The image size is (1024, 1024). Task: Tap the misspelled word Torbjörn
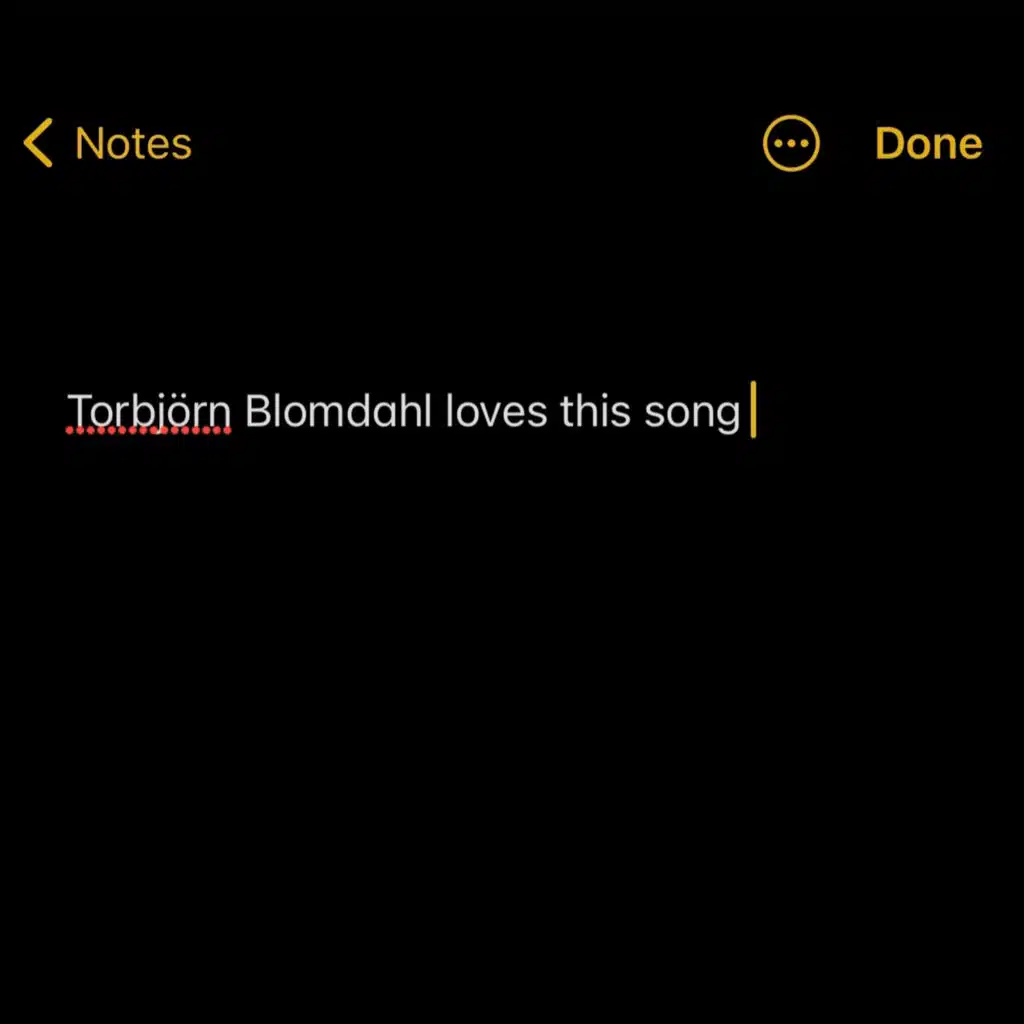pyautogui.click(x=149, y=412)
